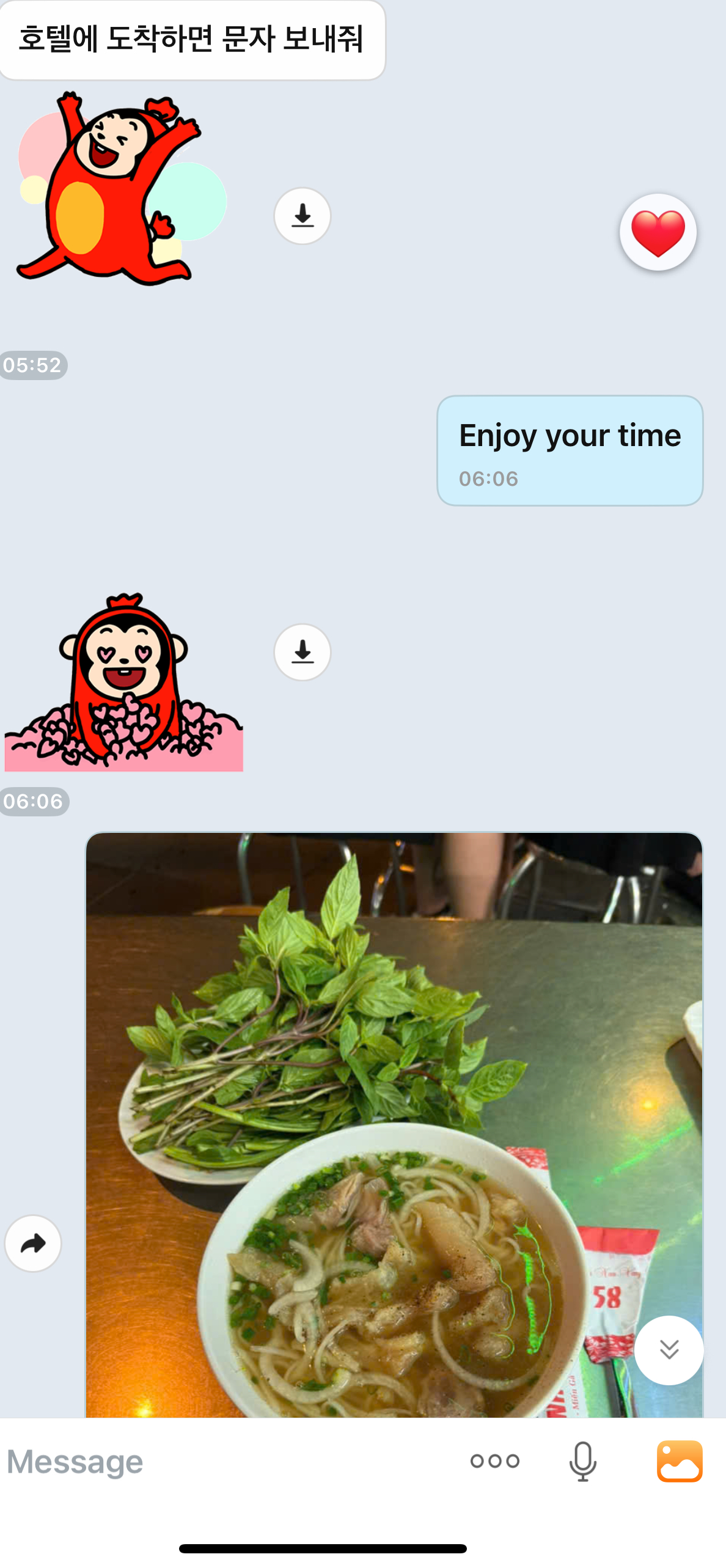The width and height of the screenshot is (726, 1568).
Task: Jump to the latest messages
Action: coord(669,1350)
